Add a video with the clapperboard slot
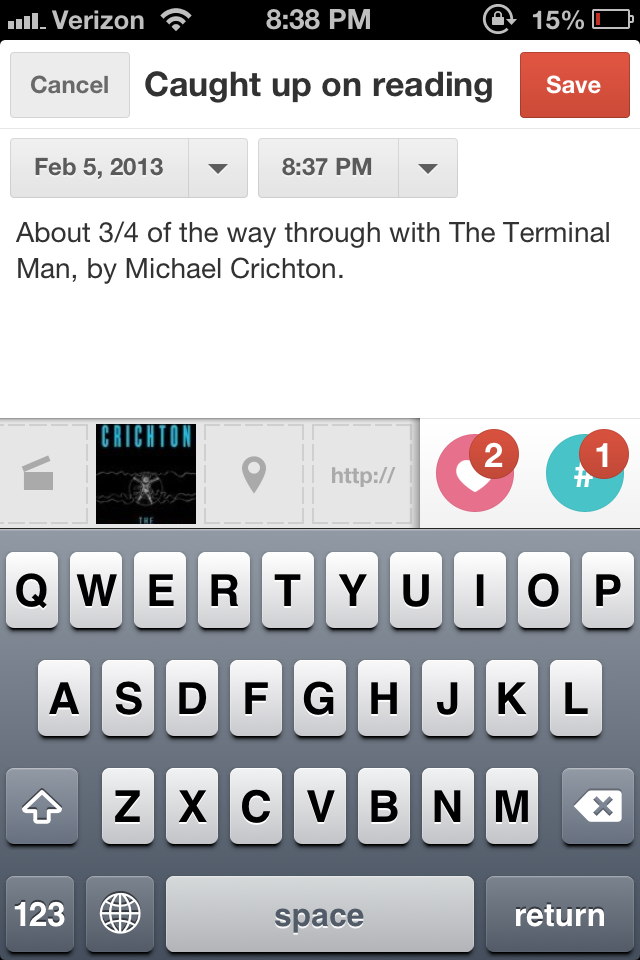640x960 pixels. (39, 475)
